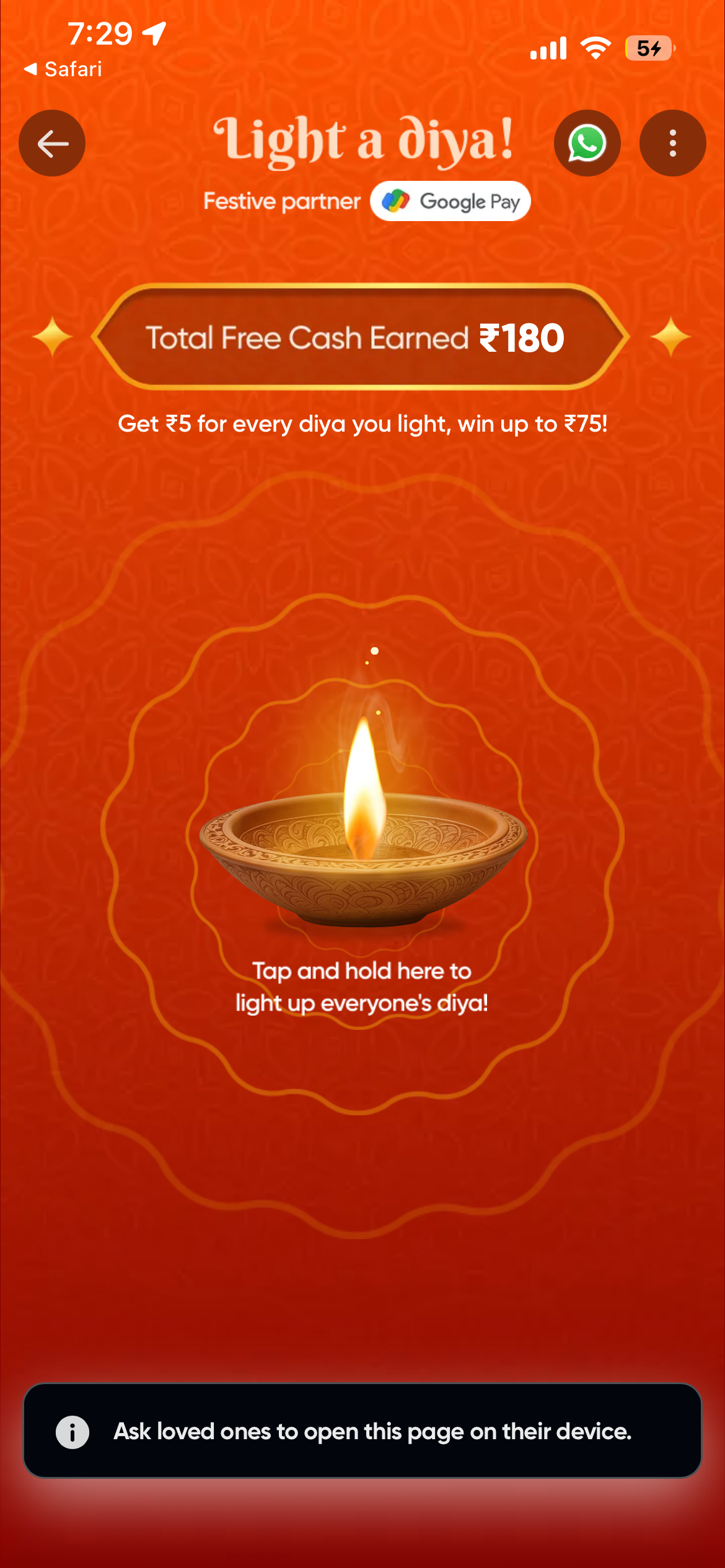Open the three-dot overflow menu
This screenshot has height=1568, width=725.
click(672, 144)
